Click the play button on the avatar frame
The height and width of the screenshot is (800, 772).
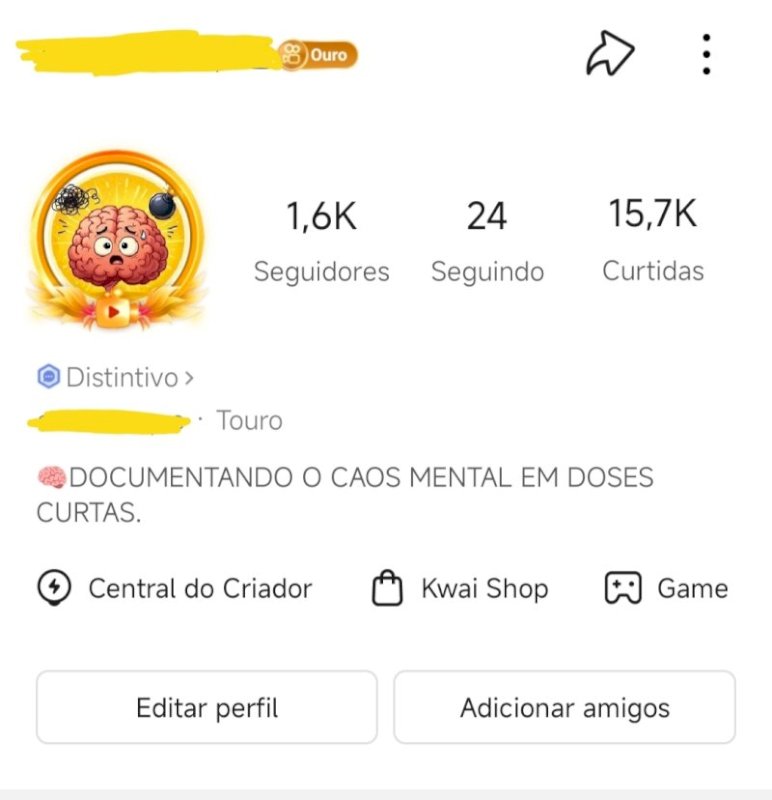pos(114,310)
